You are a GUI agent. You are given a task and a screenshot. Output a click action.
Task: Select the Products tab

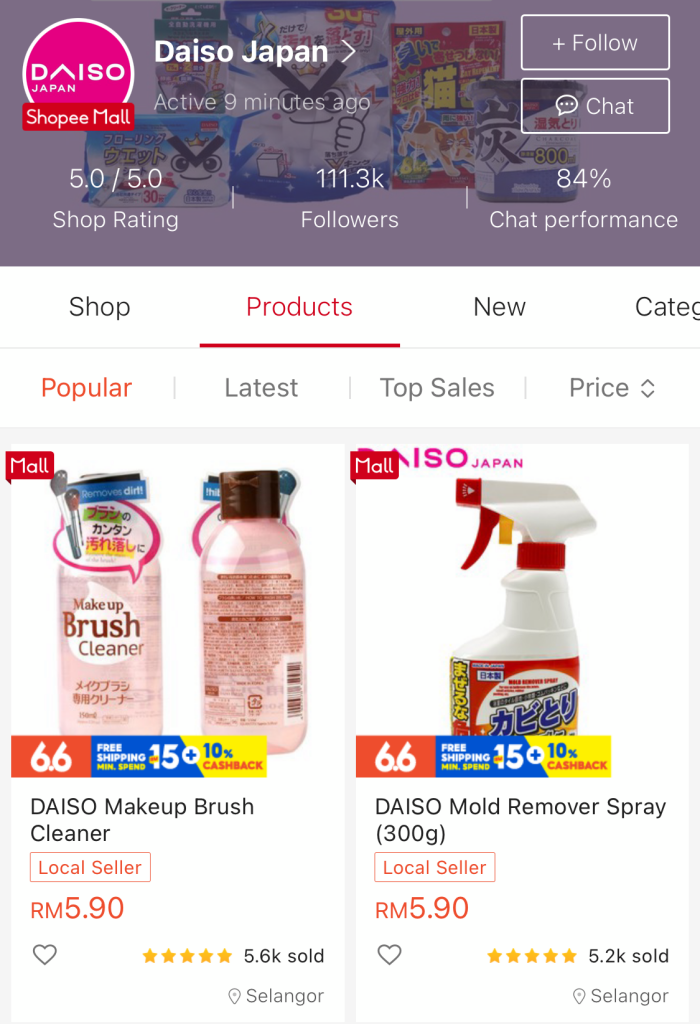pos(299,307)
